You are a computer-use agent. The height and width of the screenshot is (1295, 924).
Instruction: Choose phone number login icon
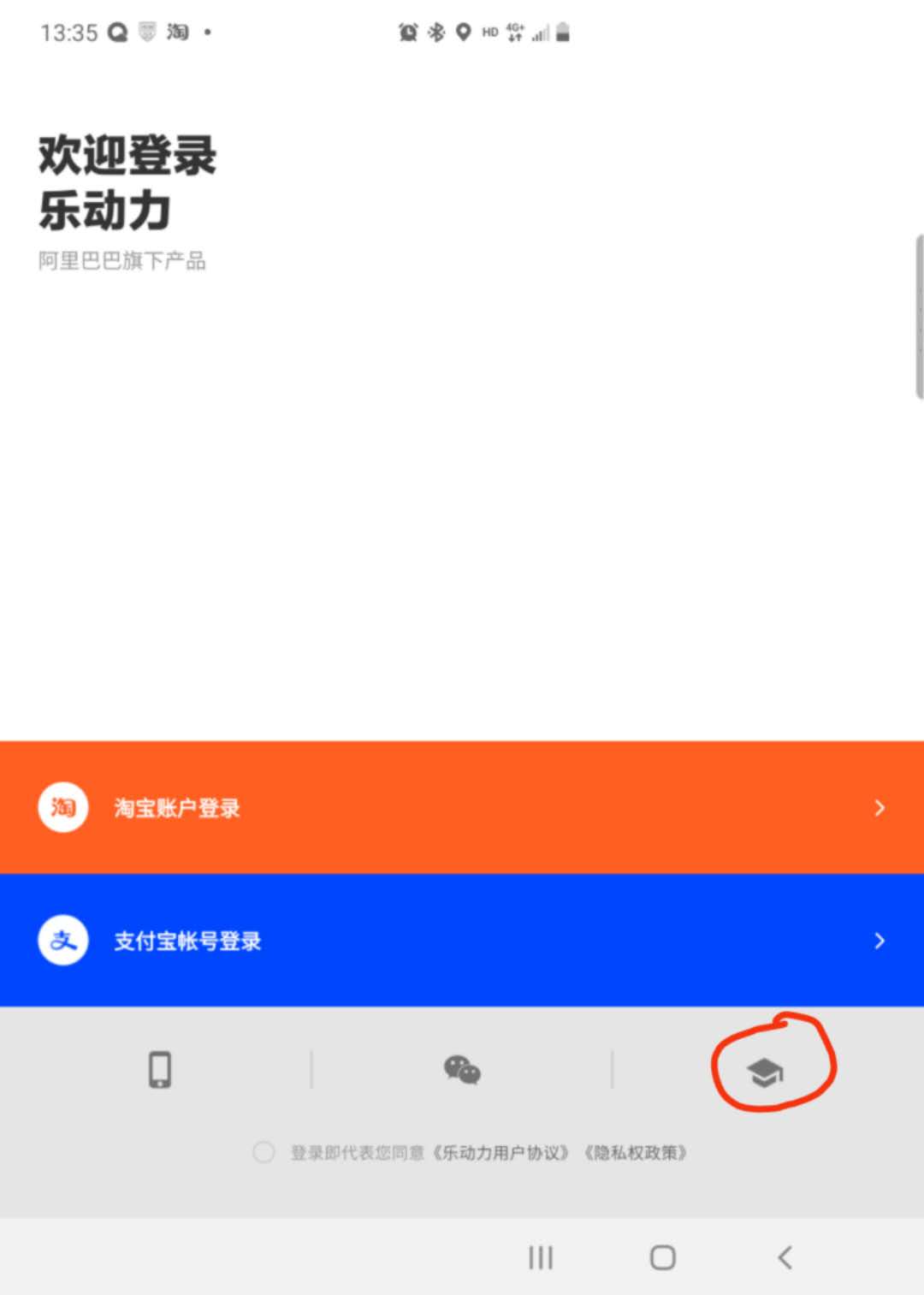[x=160, y=1070]
